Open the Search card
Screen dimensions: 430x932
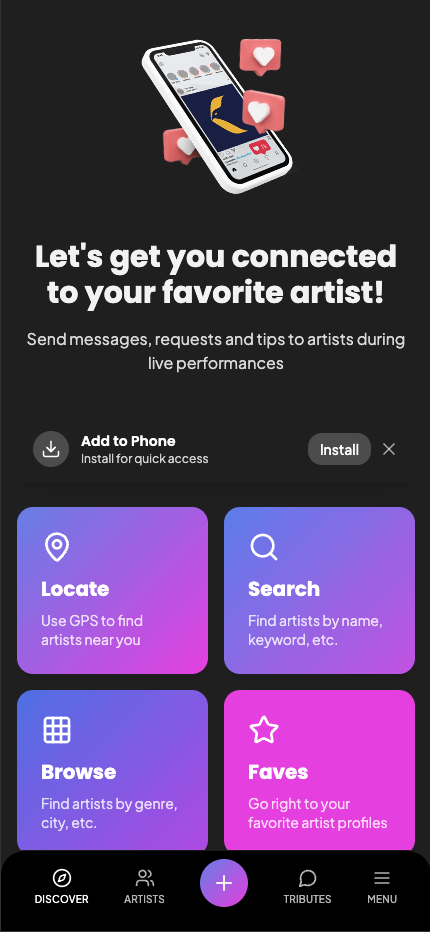(319, 590)
